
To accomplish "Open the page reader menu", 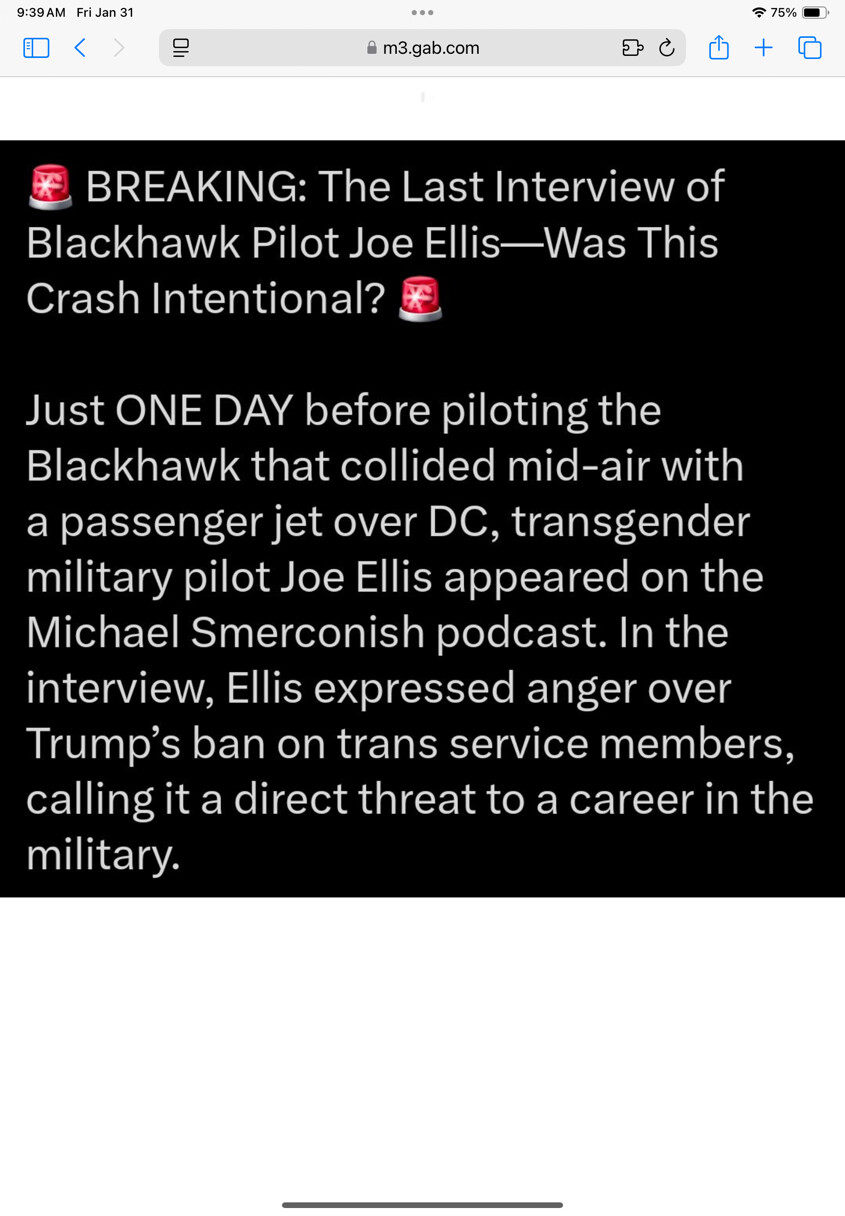I will pos(181,47).
